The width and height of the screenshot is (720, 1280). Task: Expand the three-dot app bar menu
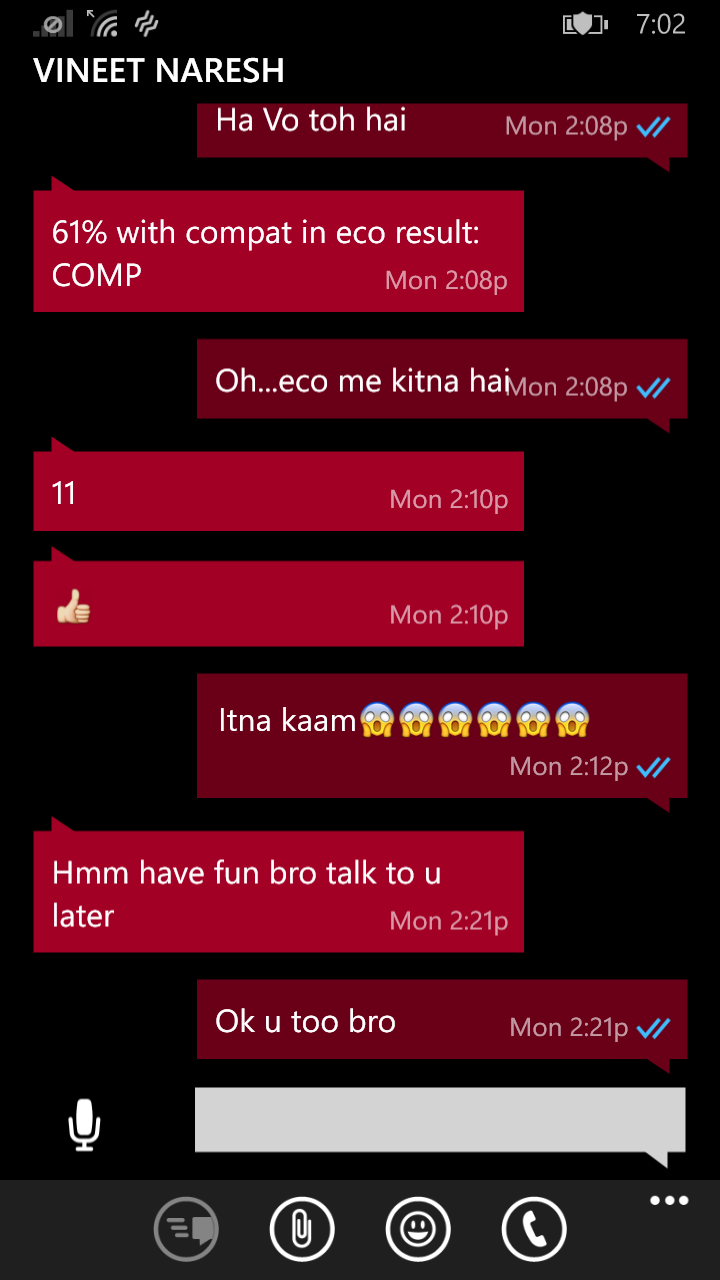pyautogui.click(x=669, y=1201)
